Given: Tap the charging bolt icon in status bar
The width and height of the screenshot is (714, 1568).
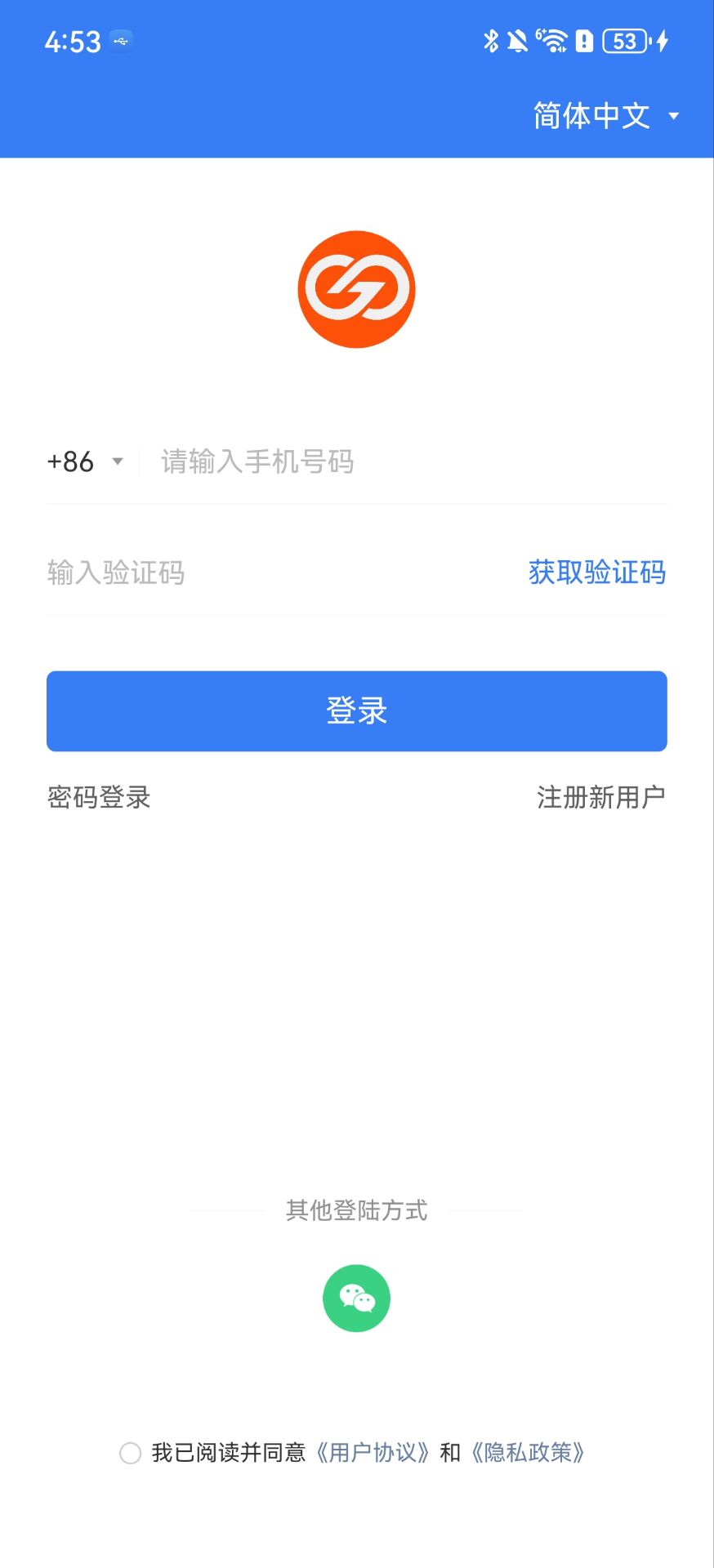Looking at the screenshot, I should pyautogui.click(x=662, y=41).
